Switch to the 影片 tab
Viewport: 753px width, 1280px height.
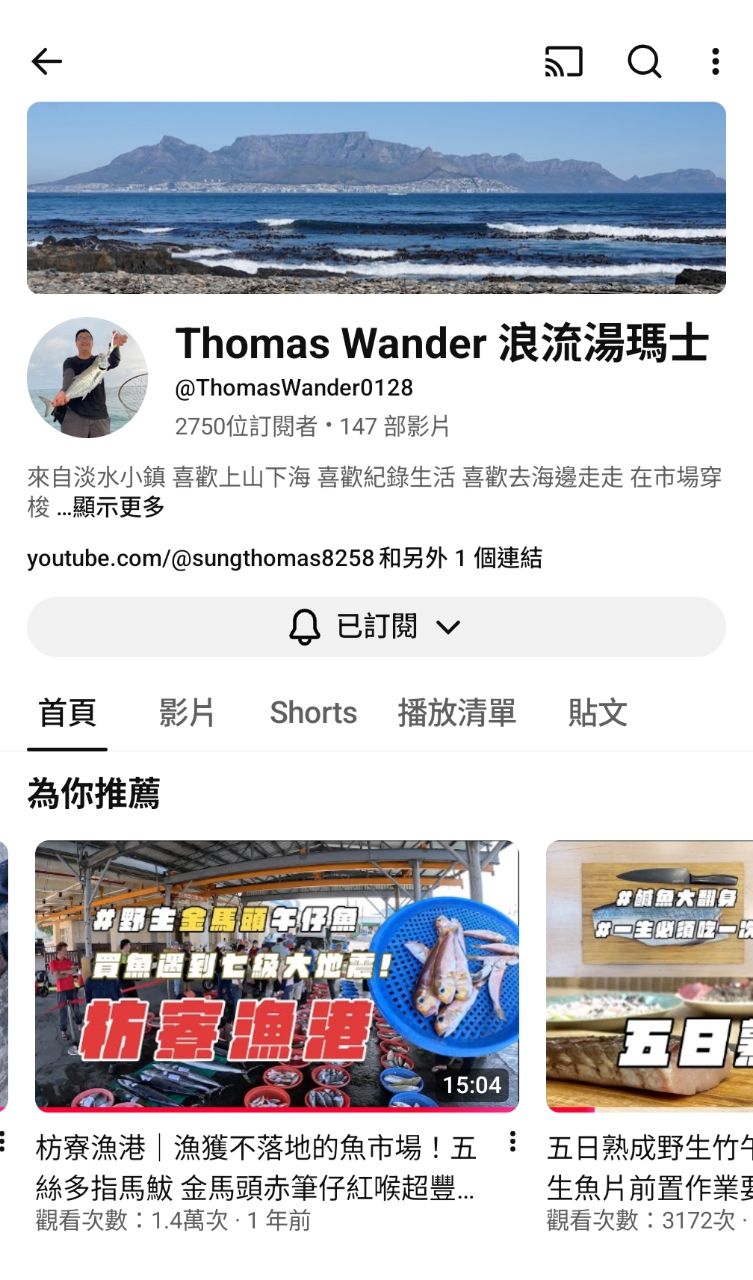[x=187, y=713]
